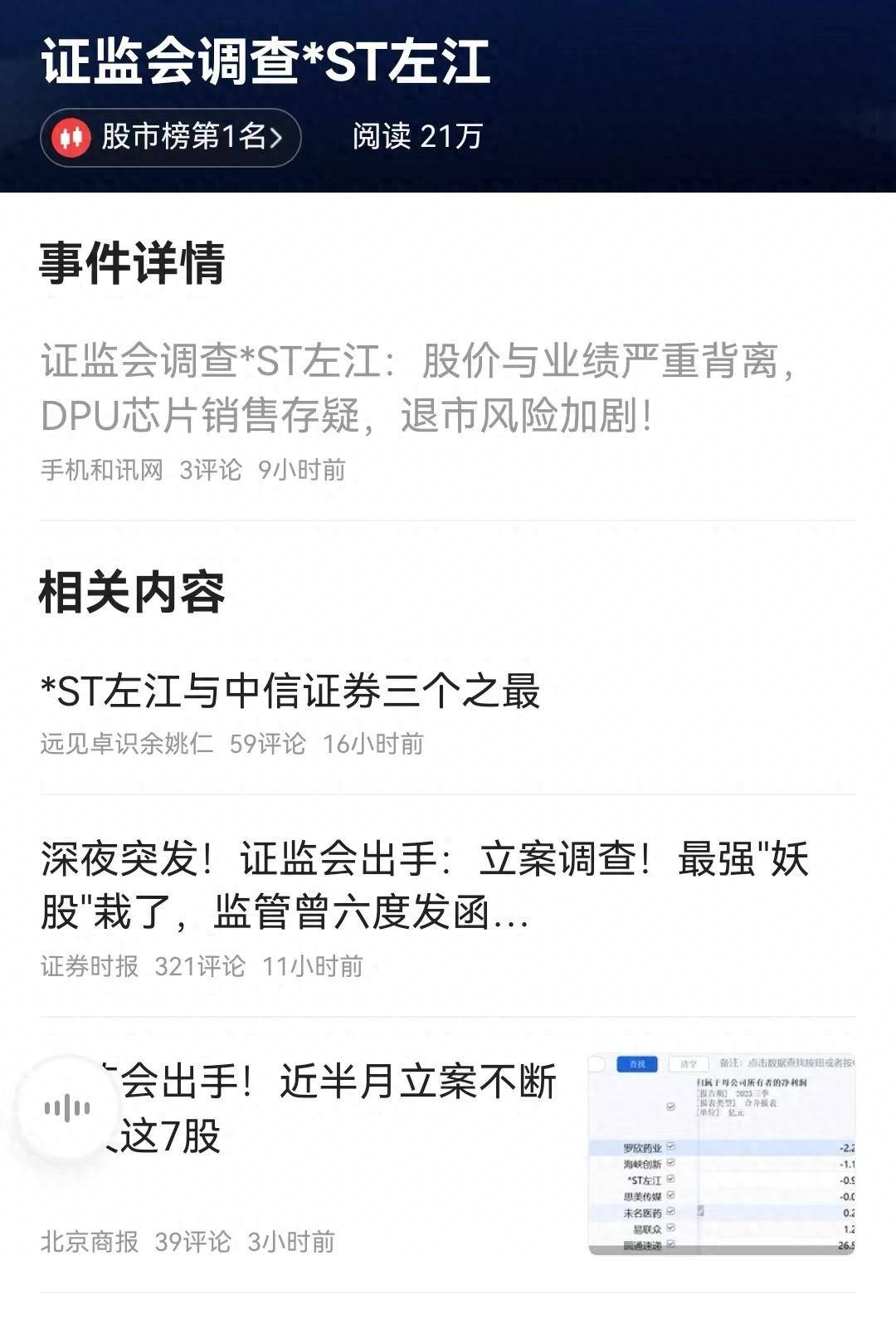896x1319 pixels.
Task: Open the 股市榜第1名 ranking chip
Action: pos(171,137)
